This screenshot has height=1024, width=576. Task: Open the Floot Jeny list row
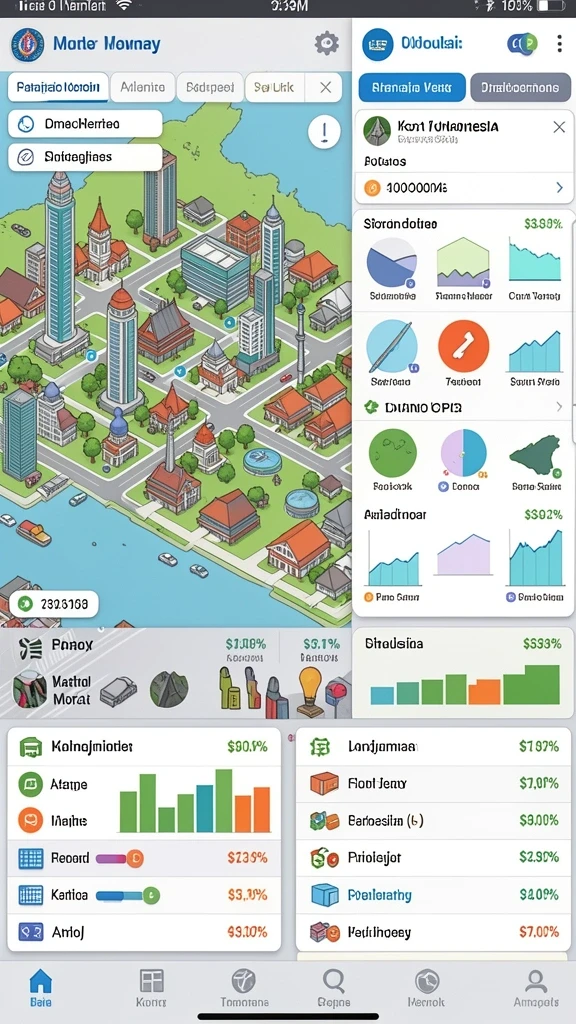pyautogui.click(x=434, y=783)
